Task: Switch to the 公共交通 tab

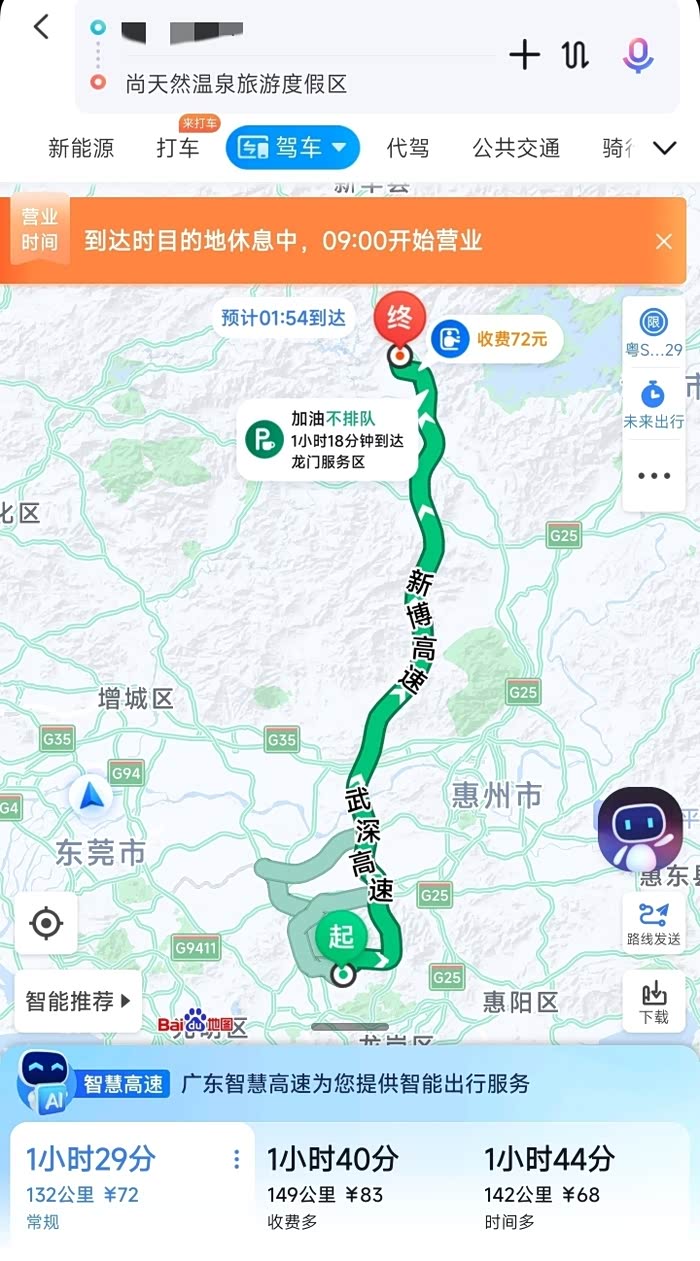Action: 516,148
